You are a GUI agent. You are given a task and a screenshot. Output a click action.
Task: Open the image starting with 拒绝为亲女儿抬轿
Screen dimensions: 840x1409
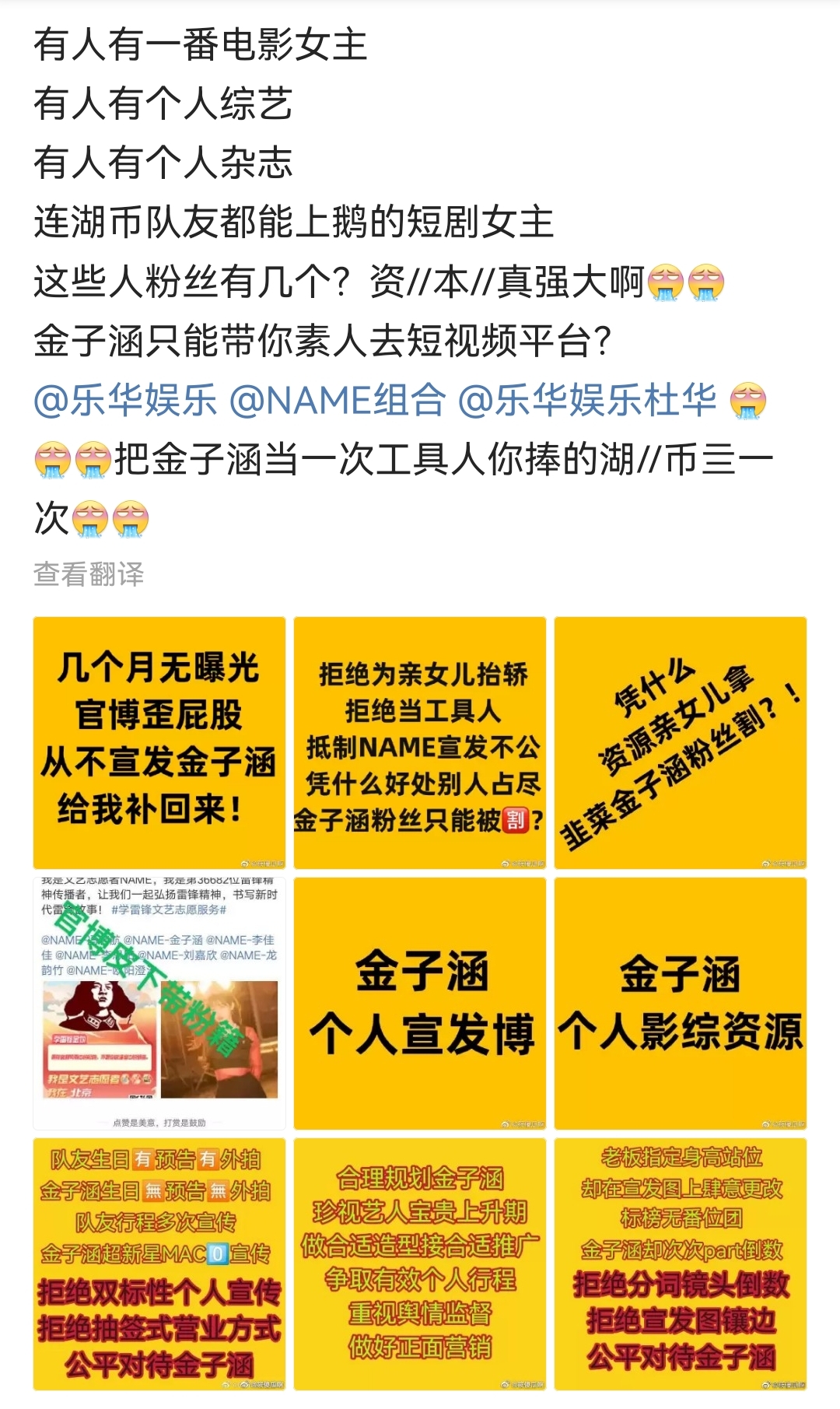pos(420,742)
